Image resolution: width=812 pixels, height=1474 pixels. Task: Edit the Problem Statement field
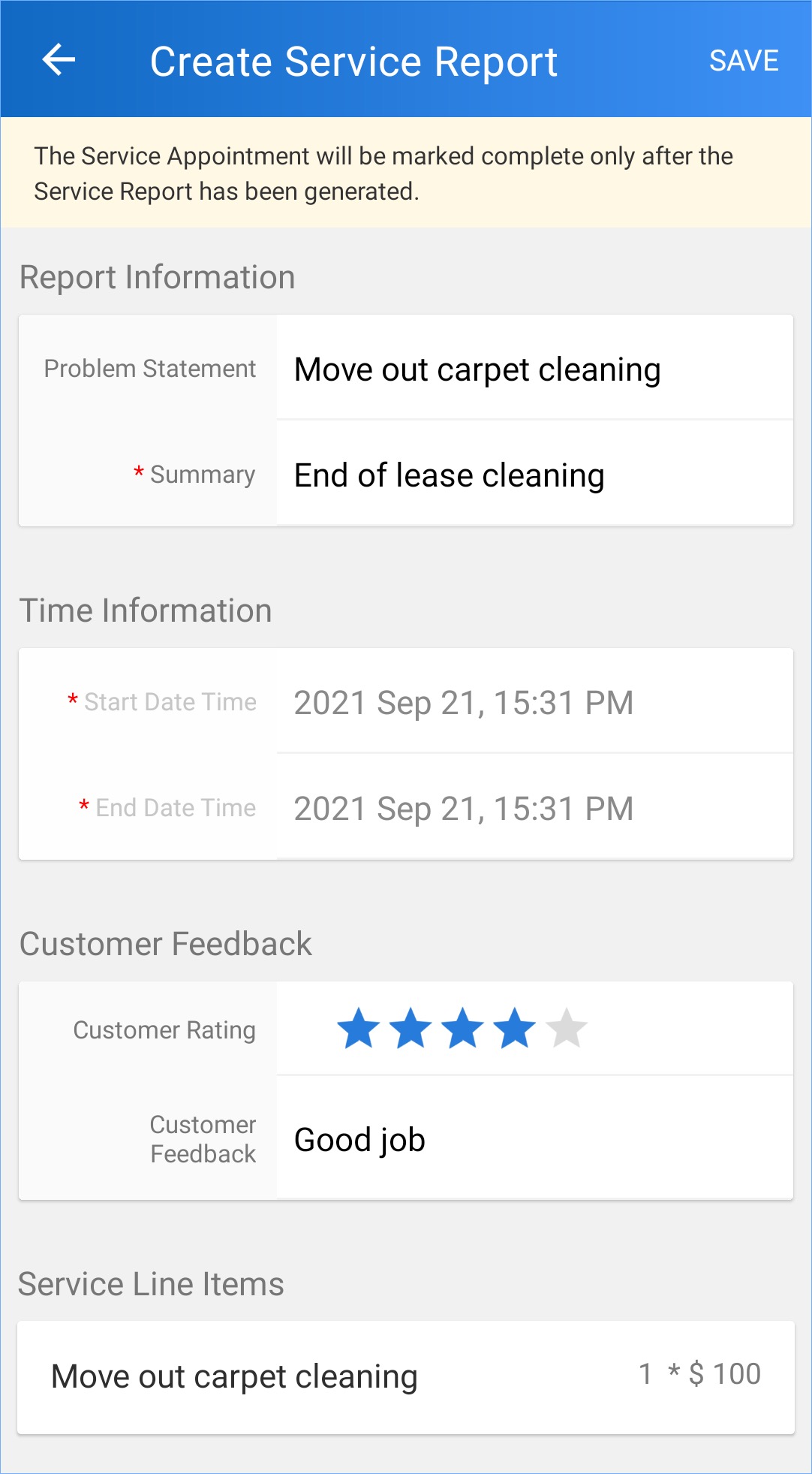click(533, 369)
